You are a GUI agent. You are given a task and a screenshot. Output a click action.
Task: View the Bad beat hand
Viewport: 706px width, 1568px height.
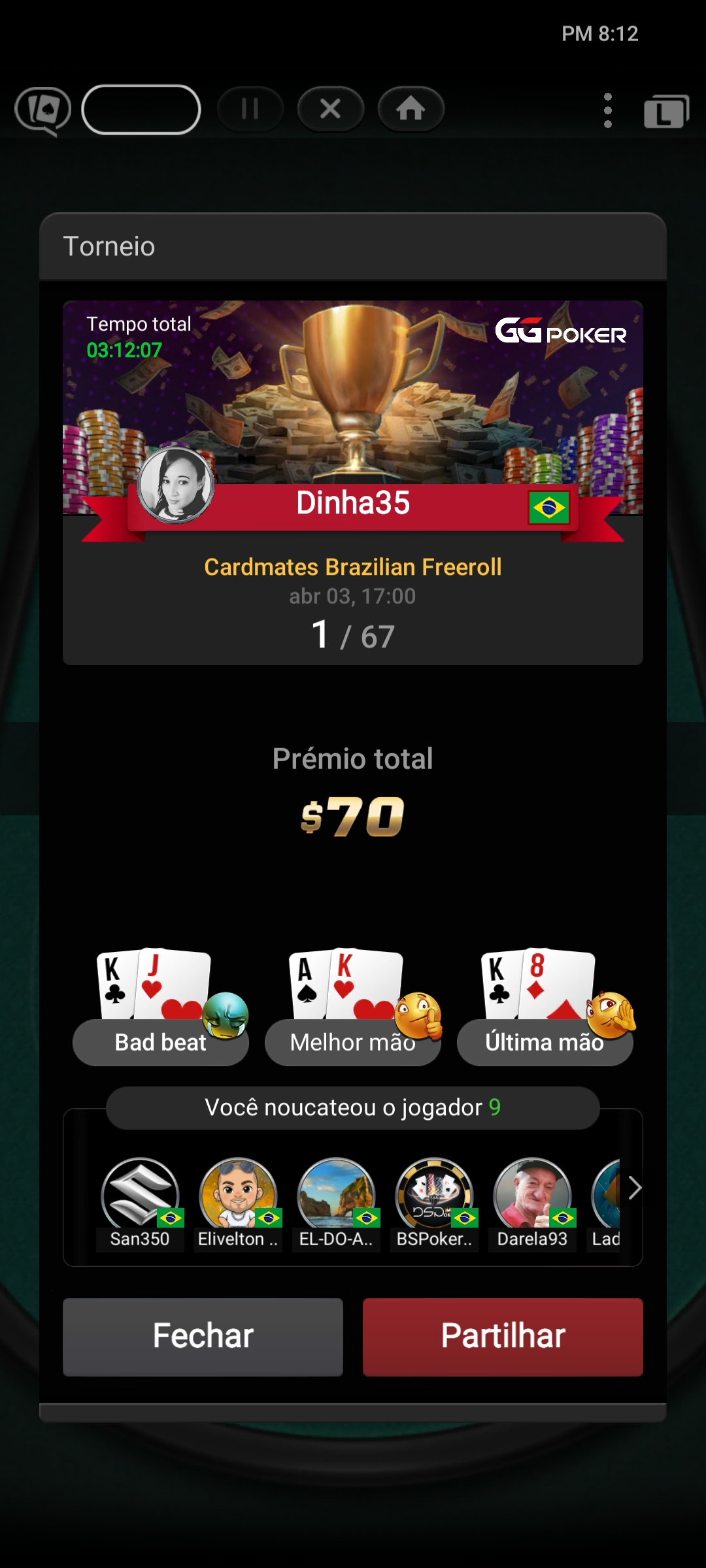(160, 1042)
